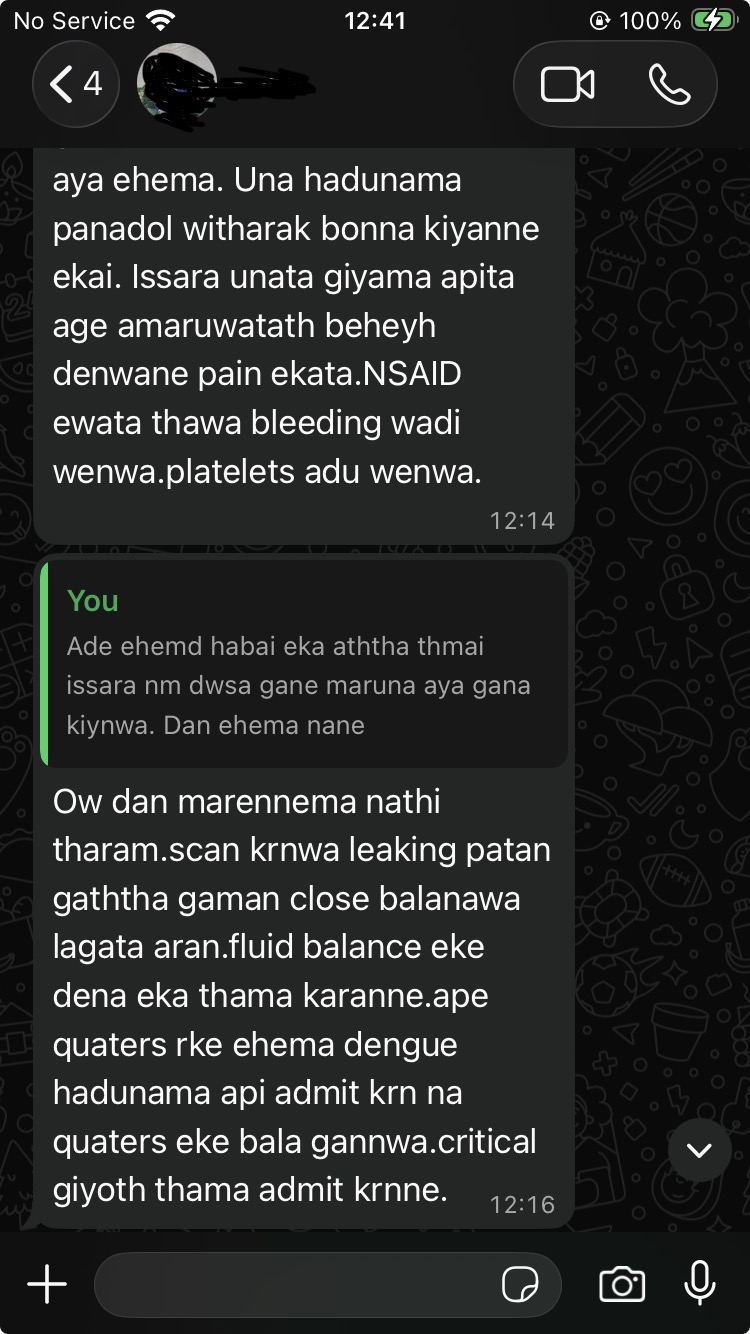Go back to the chats list
This screenshot has height=1334, width=750.
pyautogui.click(x=76, y=84)
